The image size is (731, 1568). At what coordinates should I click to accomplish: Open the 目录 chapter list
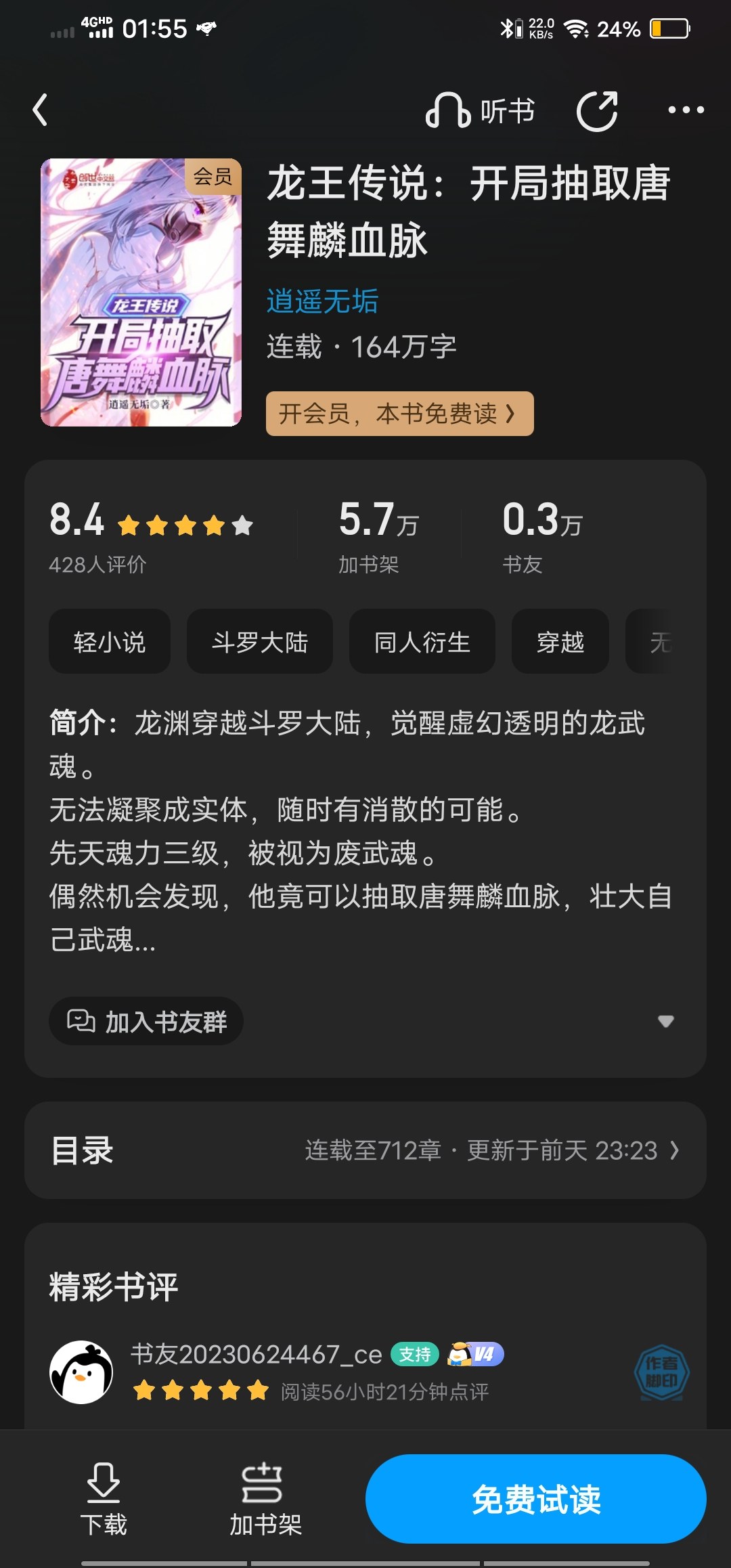365,1150
